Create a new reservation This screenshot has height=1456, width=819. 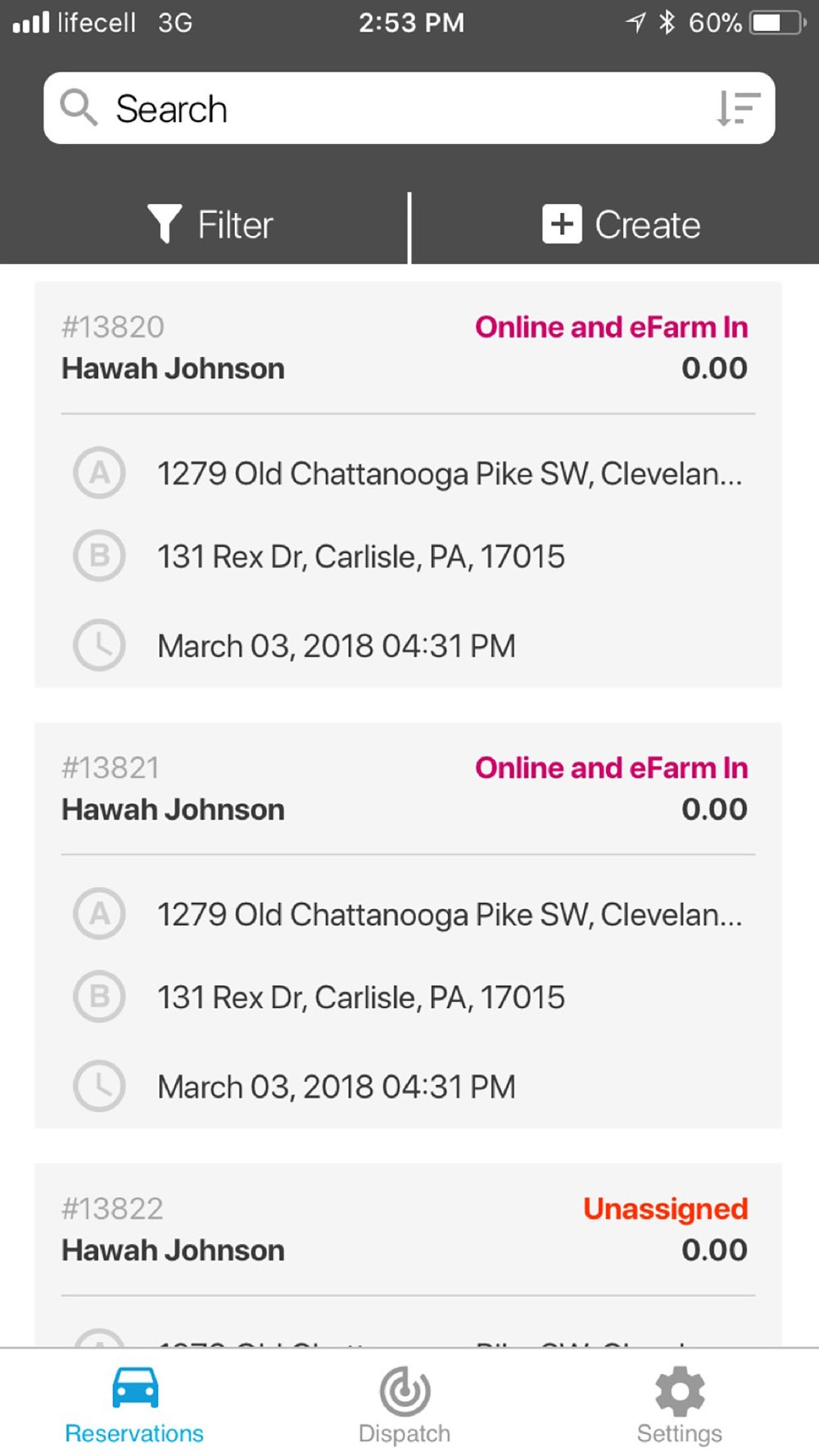(621, 224)
